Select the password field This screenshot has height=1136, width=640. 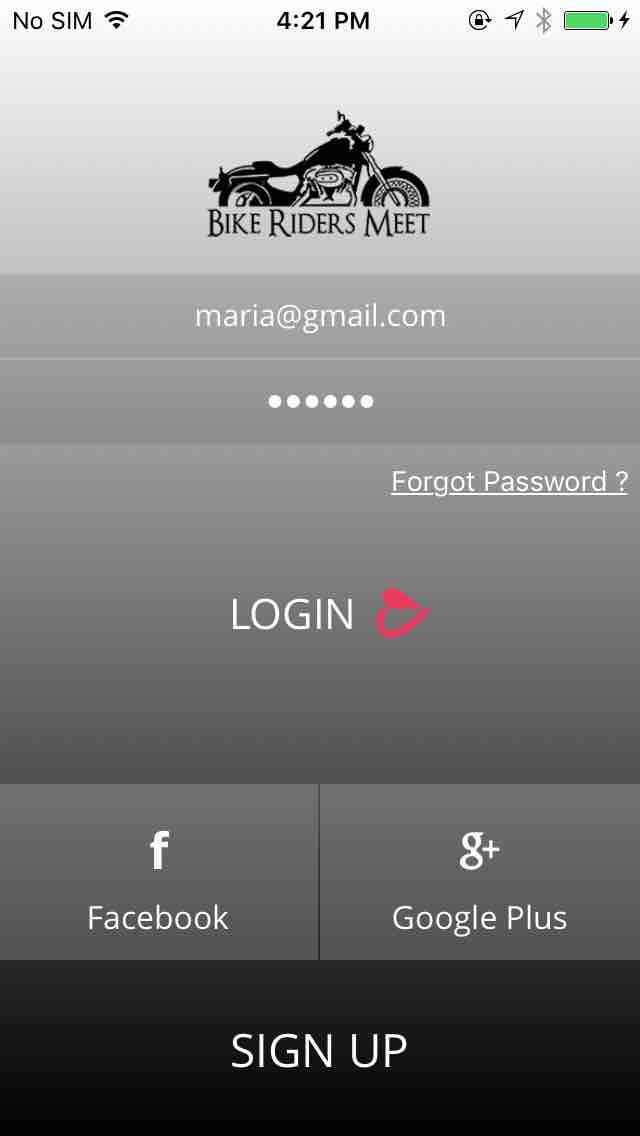pos(320,401)
